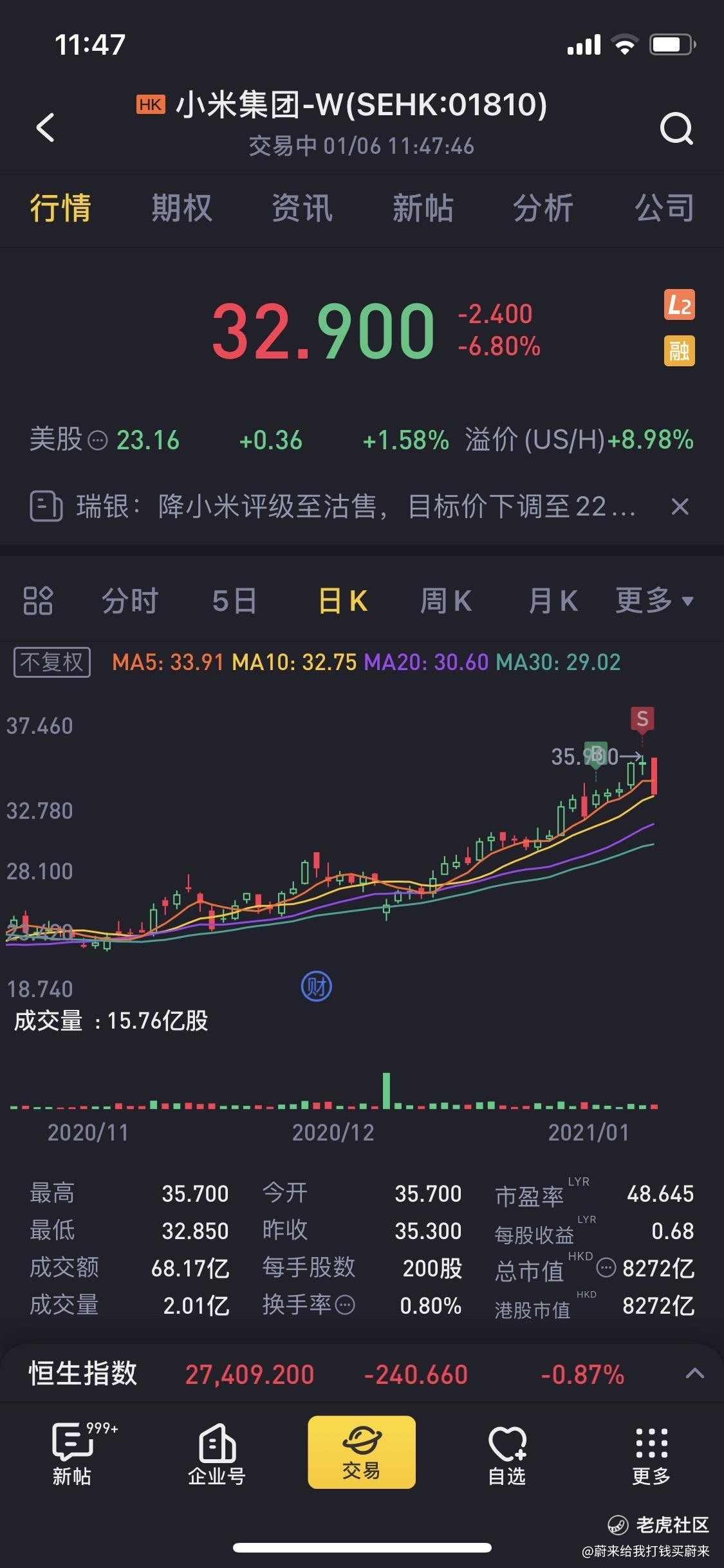This screenshot has width=724, height=1568.
Task: Open the search magnifier icon
Action: click(x=676, y=128)
